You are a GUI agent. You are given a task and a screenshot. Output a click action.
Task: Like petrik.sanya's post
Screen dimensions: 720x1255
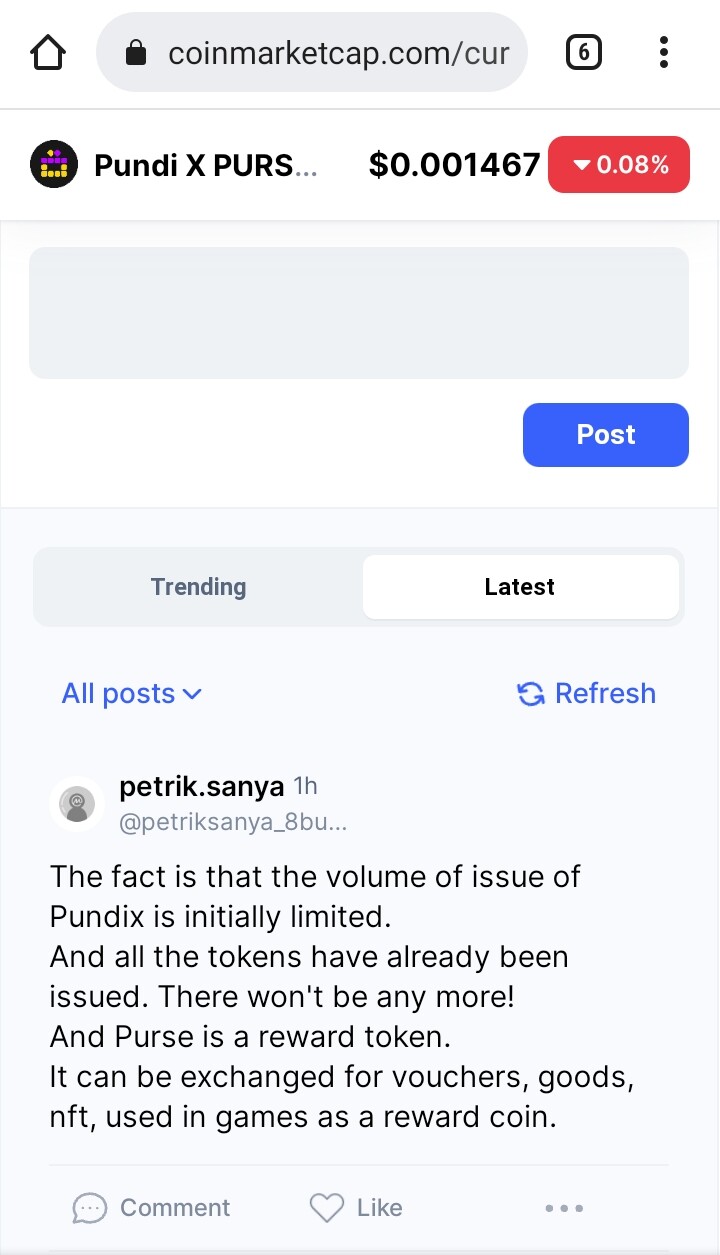[x=356, y=1208]
